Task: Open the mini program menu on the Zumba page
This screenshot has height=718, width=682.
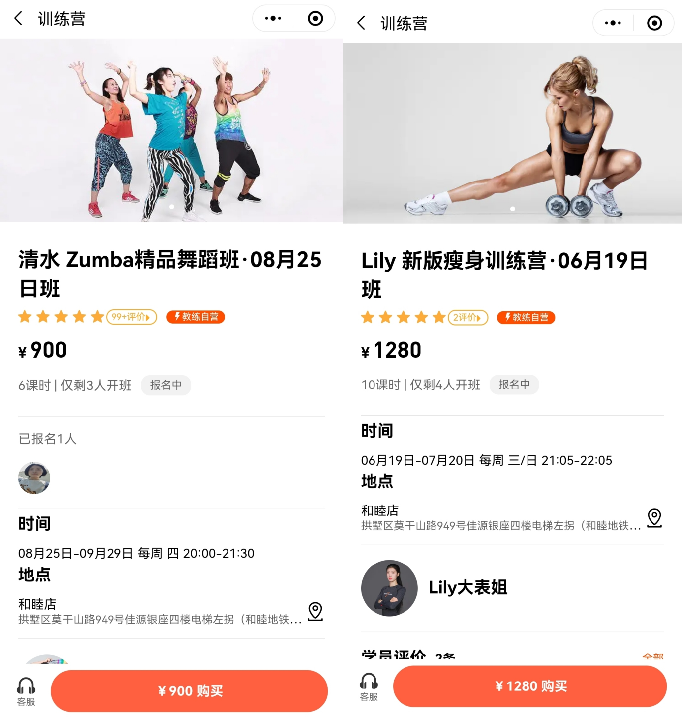Action: (273, 19)
